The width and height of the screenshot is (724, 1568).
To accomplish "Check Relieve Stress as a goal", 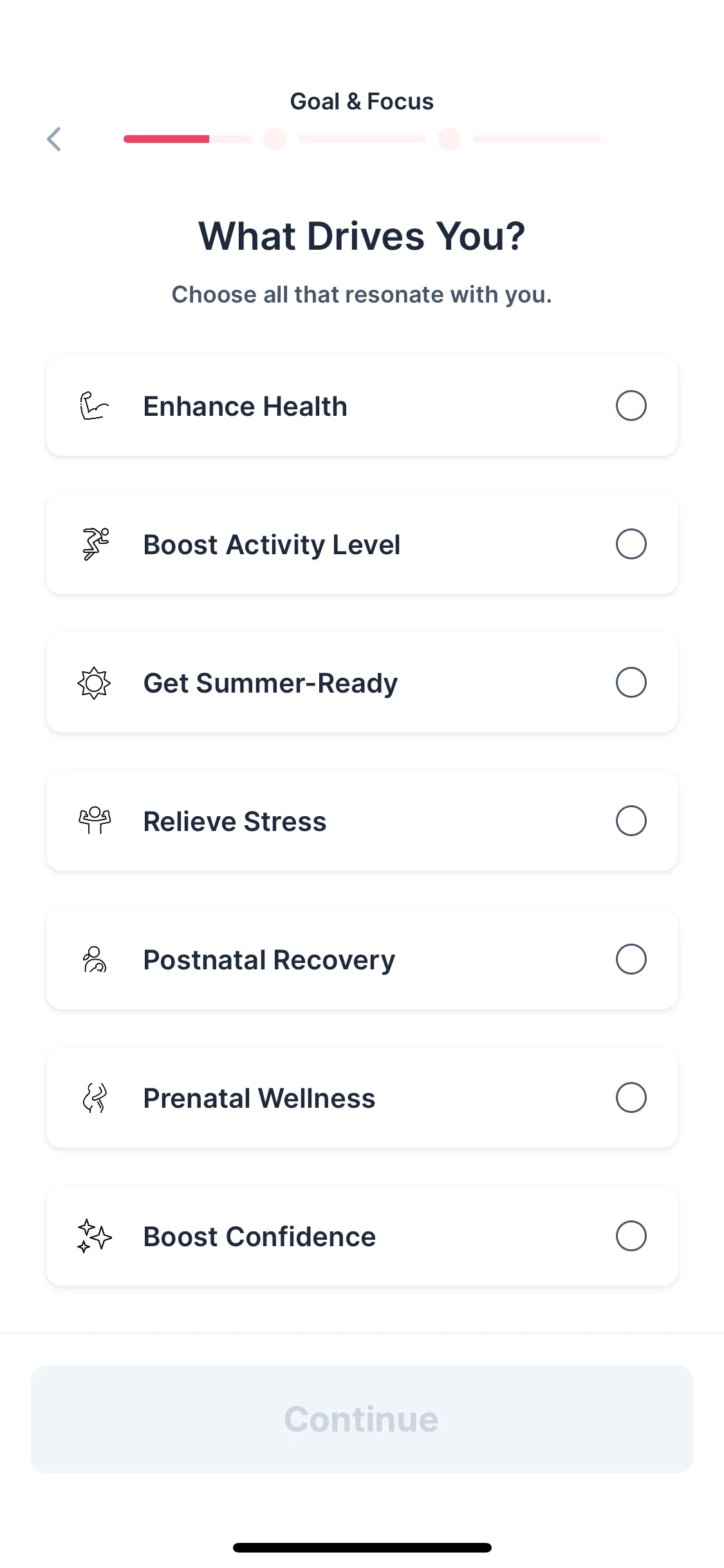I will click(630, 821).
